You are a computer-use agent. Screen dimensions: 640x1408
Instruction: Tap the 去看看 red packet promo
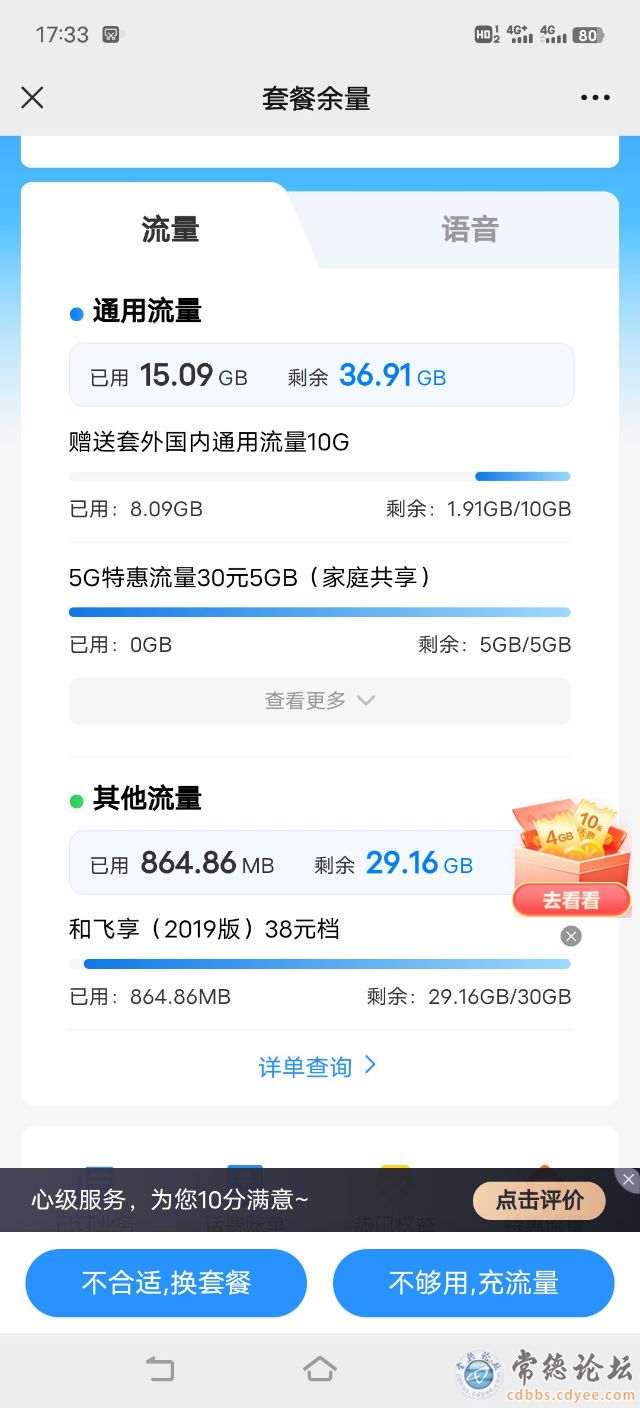point(571,899)
